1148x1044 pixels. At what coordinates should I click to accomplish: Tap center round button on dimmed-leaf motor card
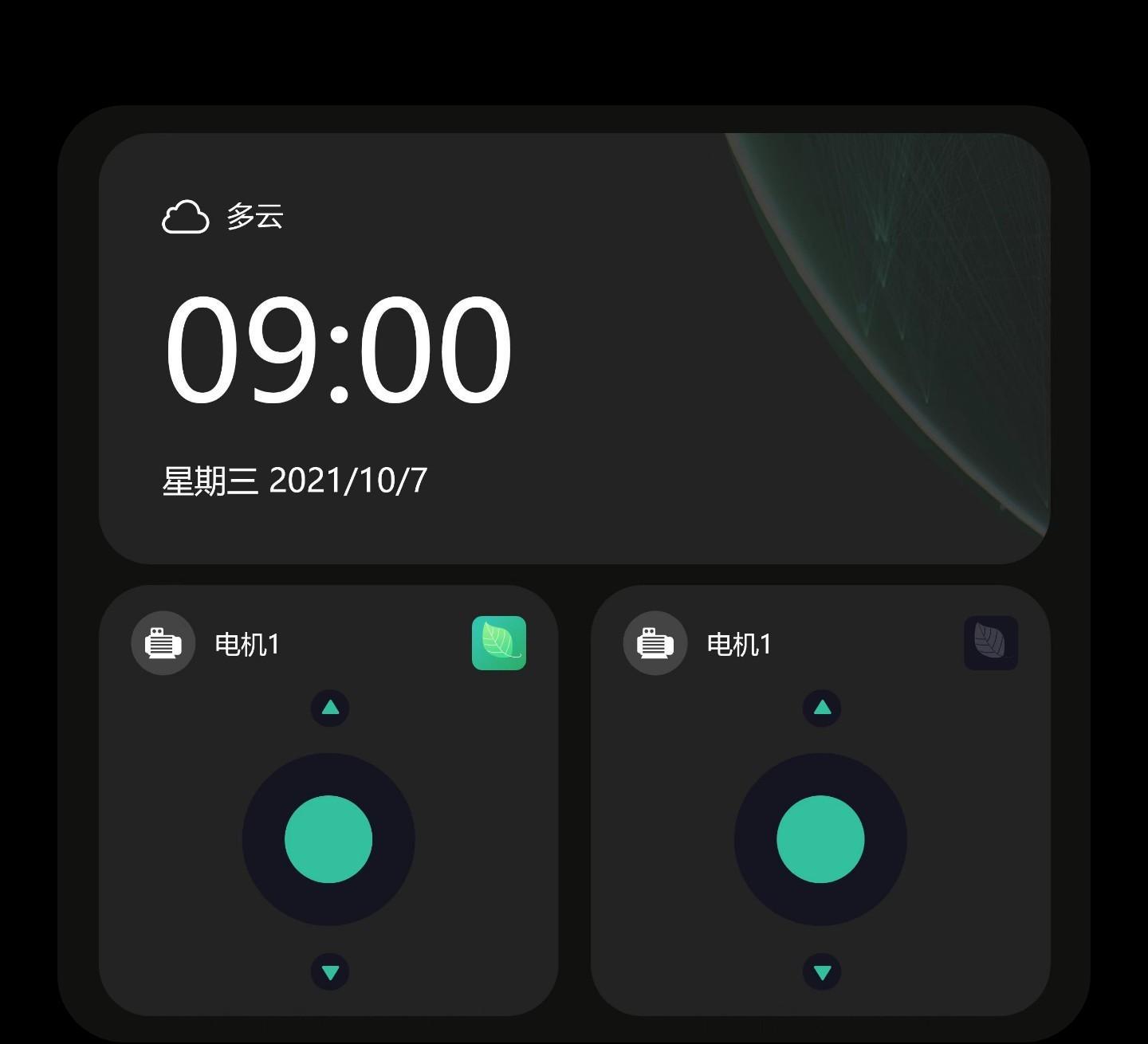[820, 839]
